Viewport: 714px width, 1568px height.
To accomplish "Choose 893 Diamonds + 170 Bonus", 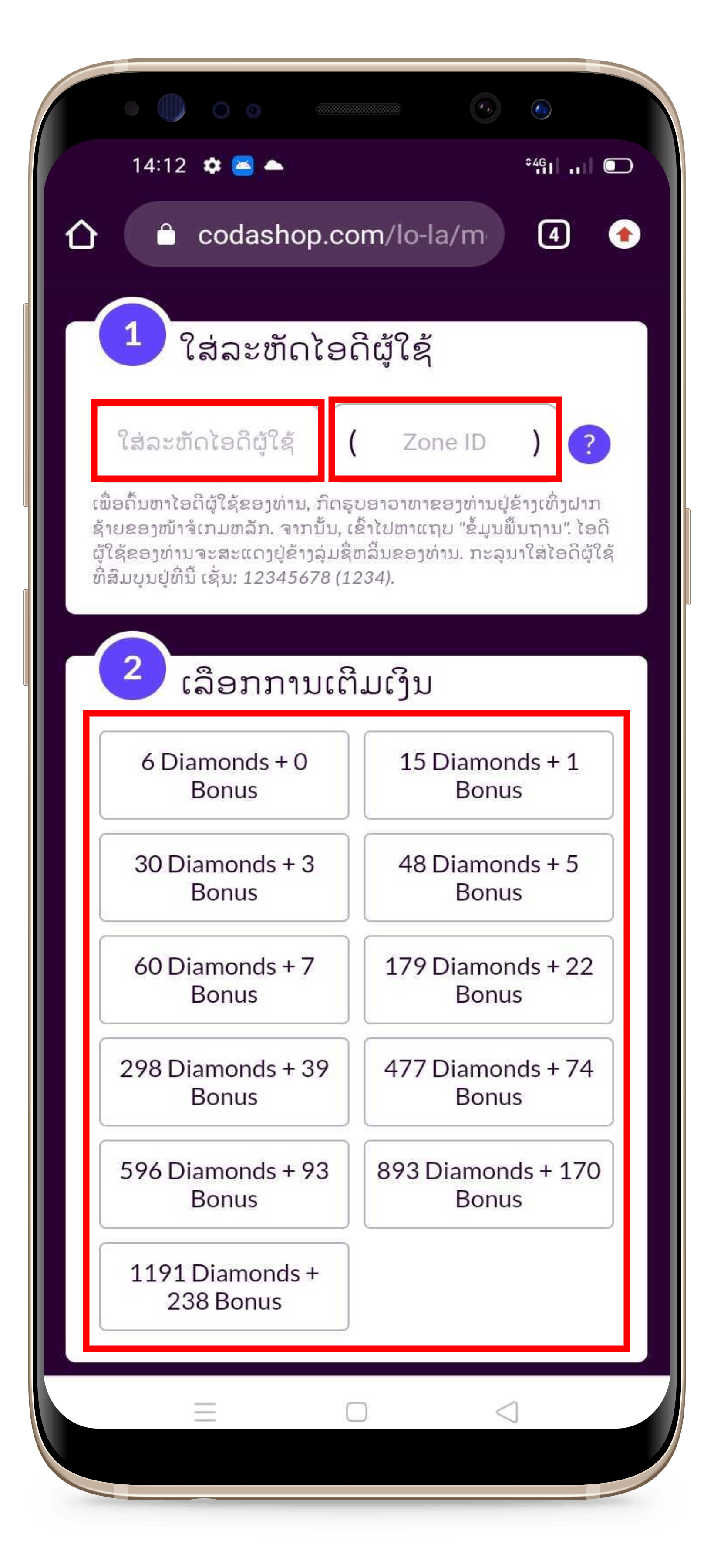I will tap(488, 1185).
